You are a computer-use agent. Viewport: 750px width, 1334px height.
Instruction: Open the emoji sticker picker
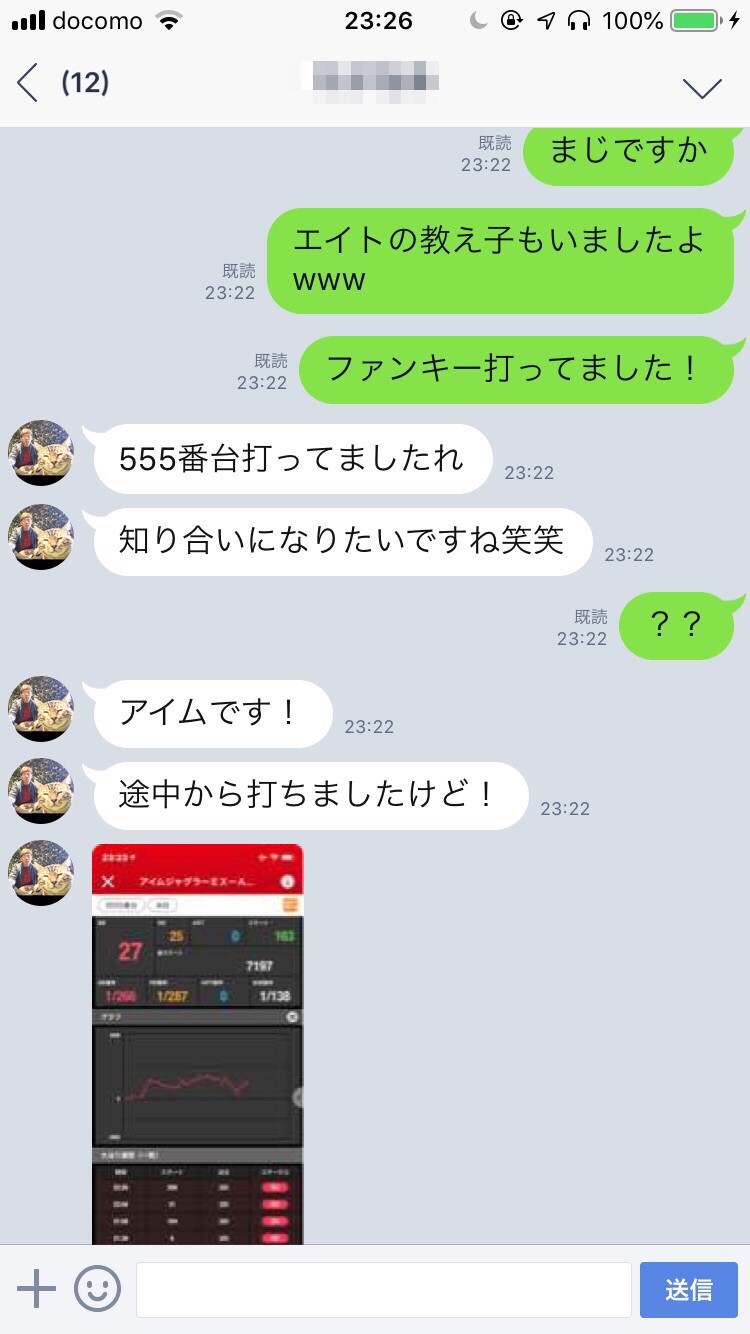[98, 1289]
